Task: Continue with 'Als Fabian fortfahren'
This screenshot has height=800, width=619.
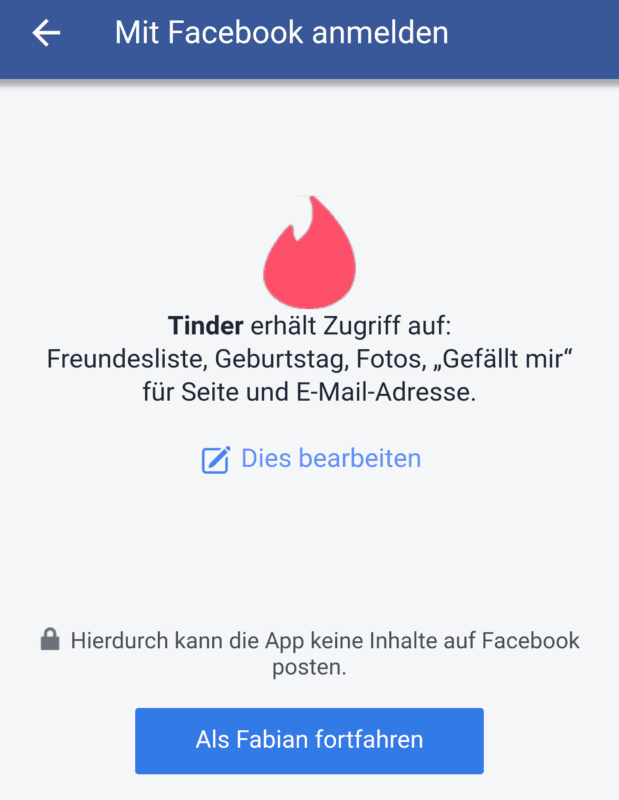Action: click(x=309, y=740)
